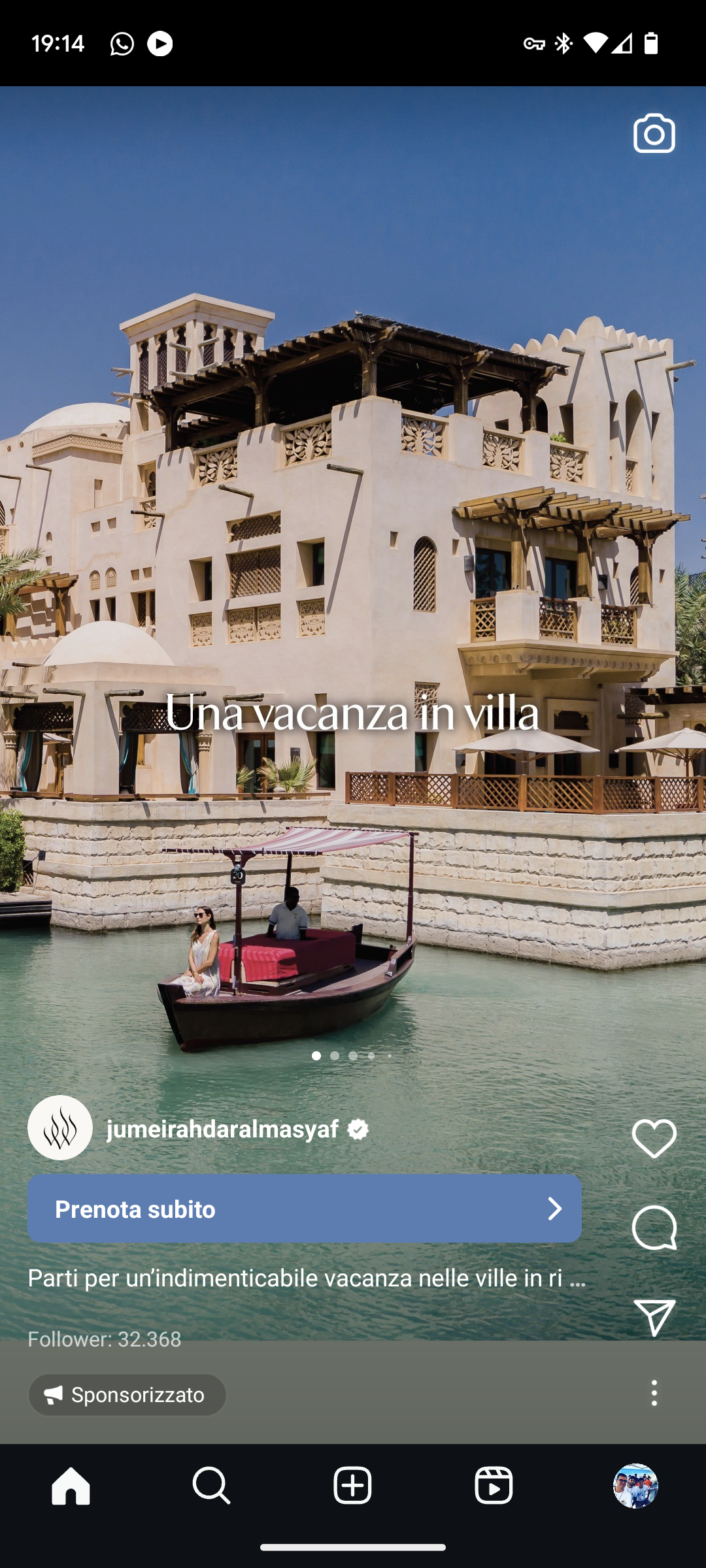Open jumeirahdaralmasyaf profile avatar
The image size is (706, 1568).
[x=60, y=1128]
